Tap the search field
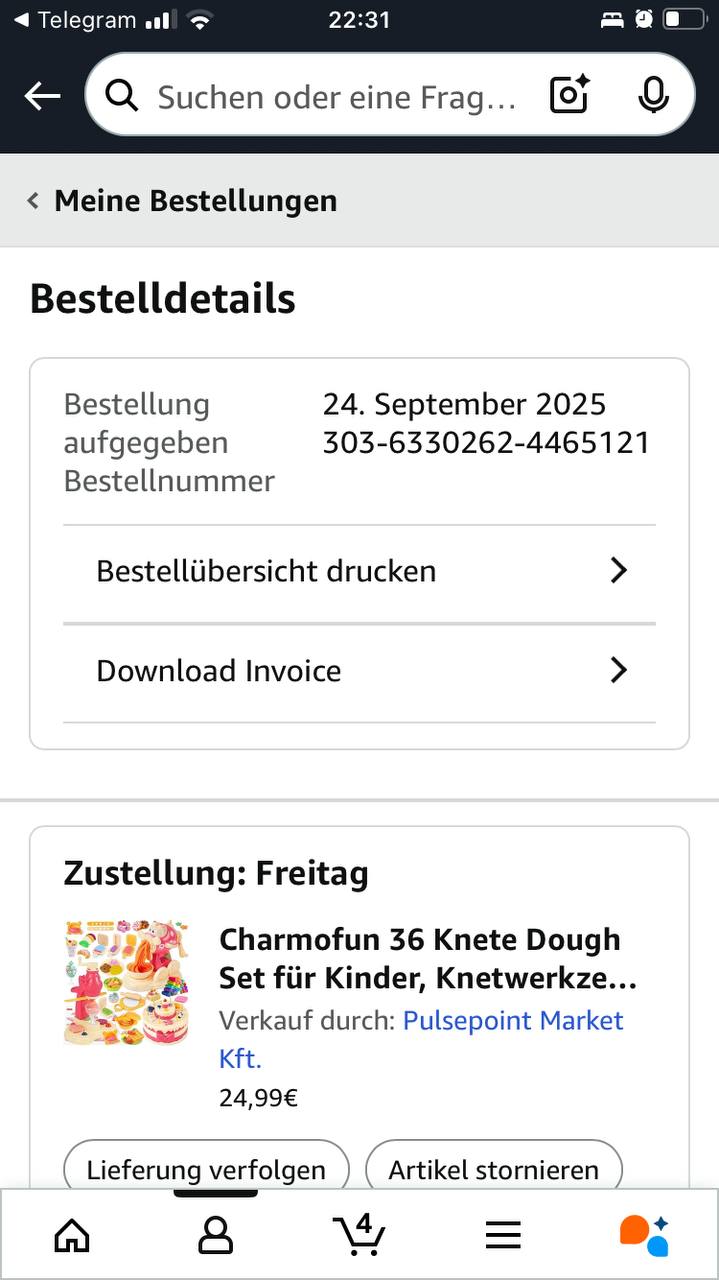Image resolution: width=719 pixels, height=1280 pixels. coord(335,96)
